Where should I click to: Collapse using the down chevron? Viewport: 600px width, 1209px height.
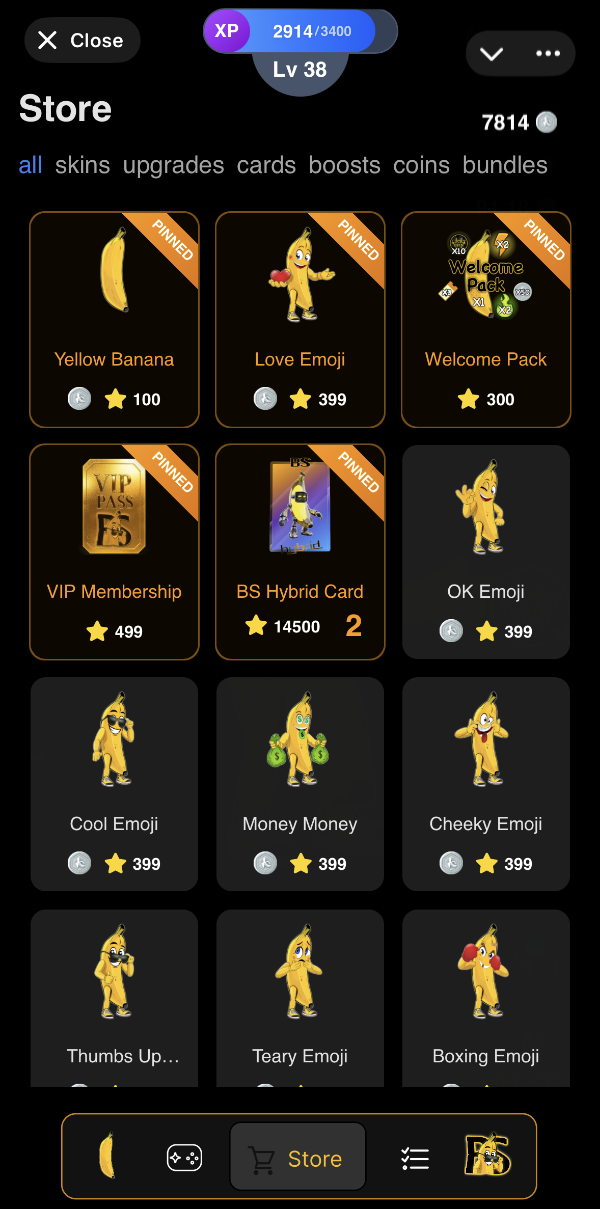click(491, 54)
